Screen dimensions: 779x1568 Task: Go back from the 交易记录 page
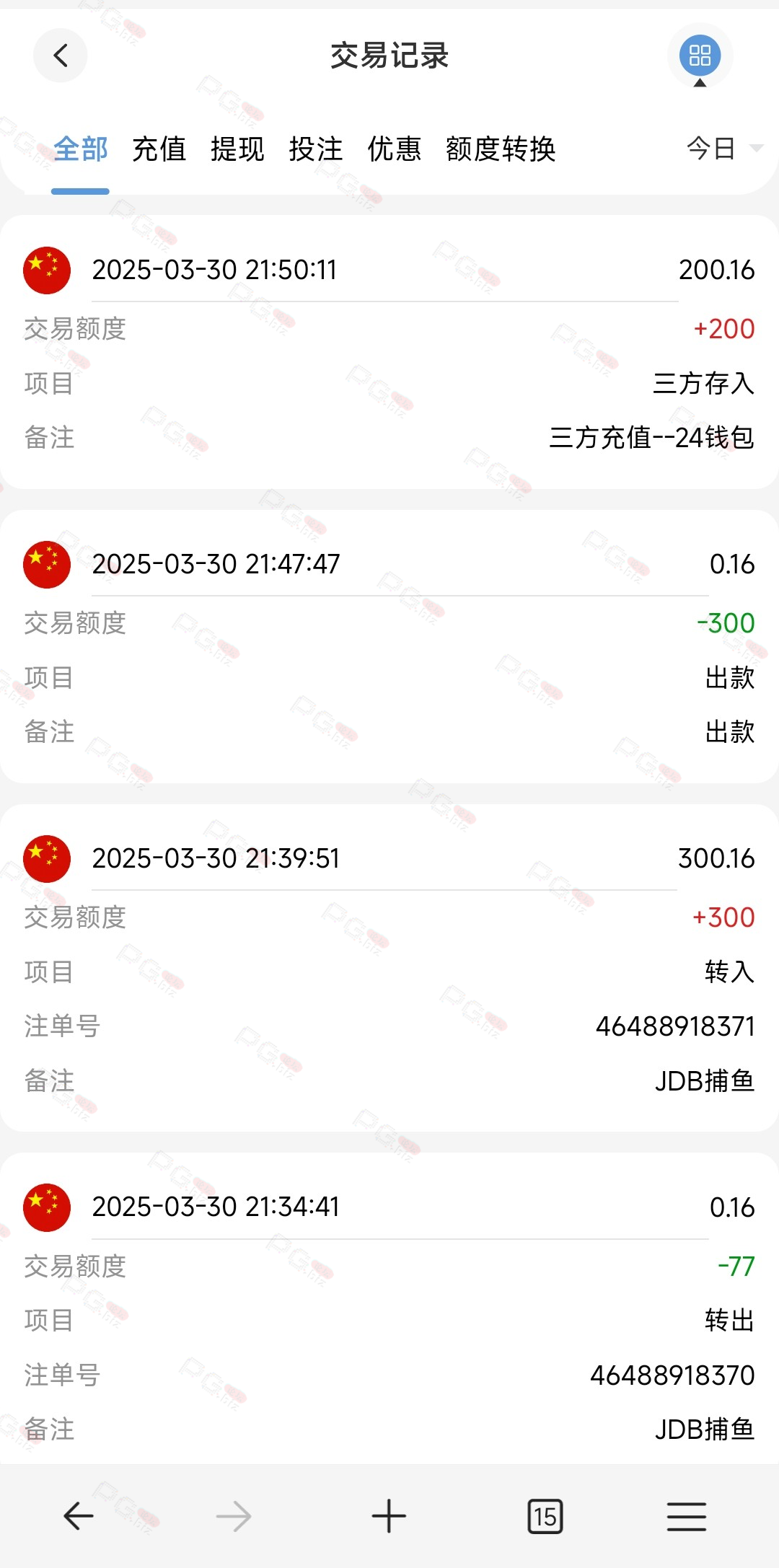[61, 56]
